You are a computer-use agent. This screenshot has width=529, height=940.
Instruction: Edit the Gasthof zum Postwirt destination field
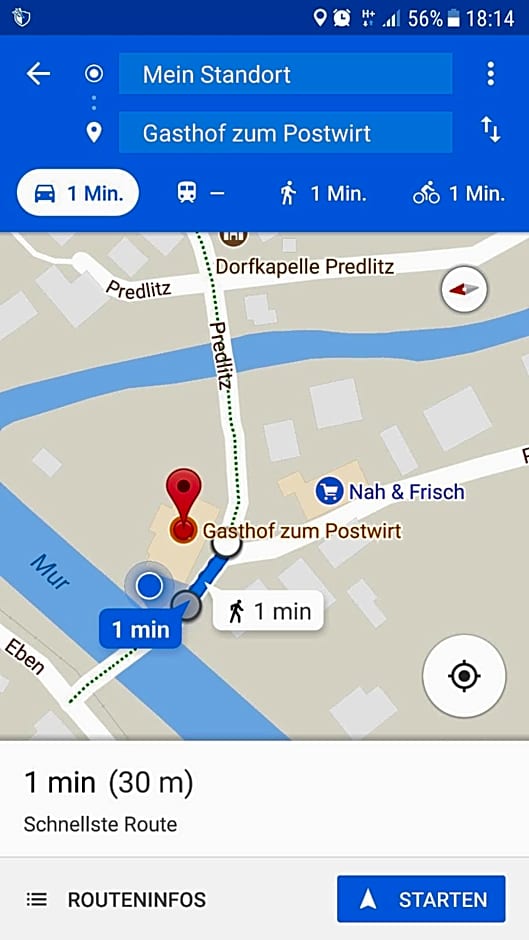(285, 132)
